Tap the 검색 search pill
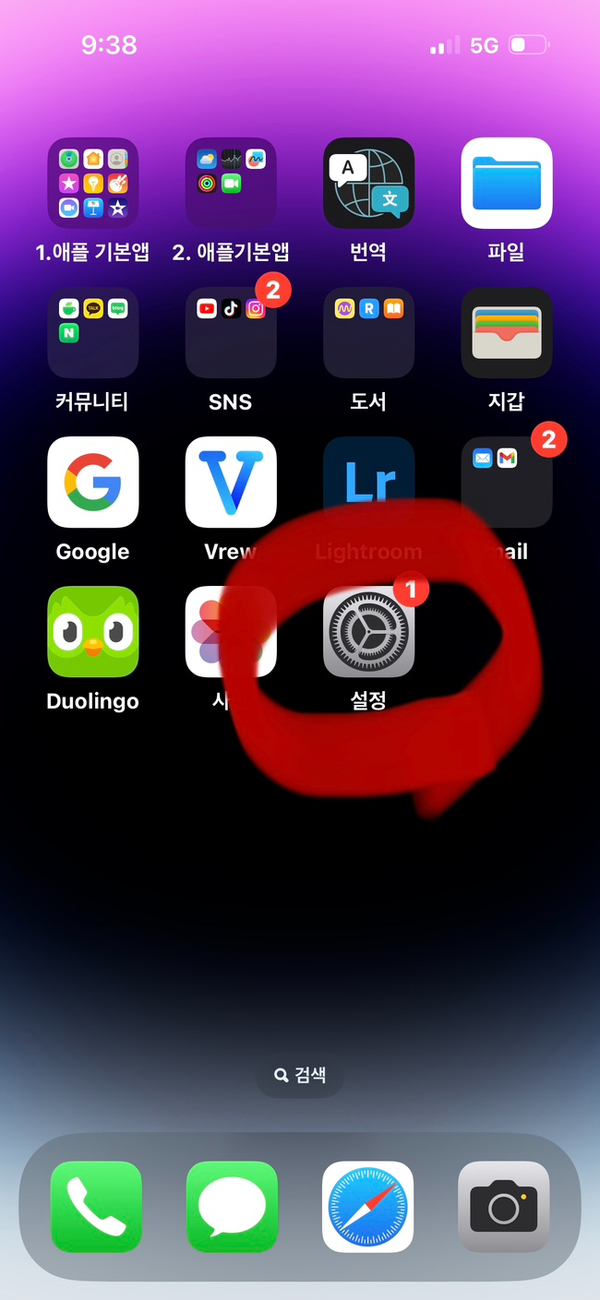600x1300 pixels. 300,1075
